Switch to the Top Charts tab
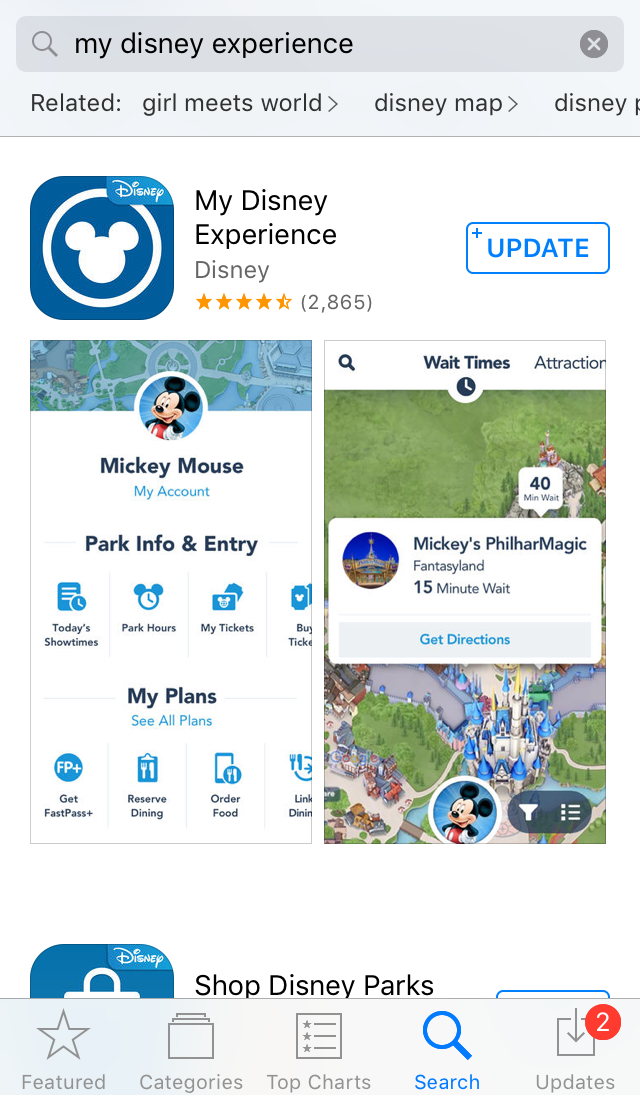This screenshot has height=1095, width=640. pos(319,1050)
